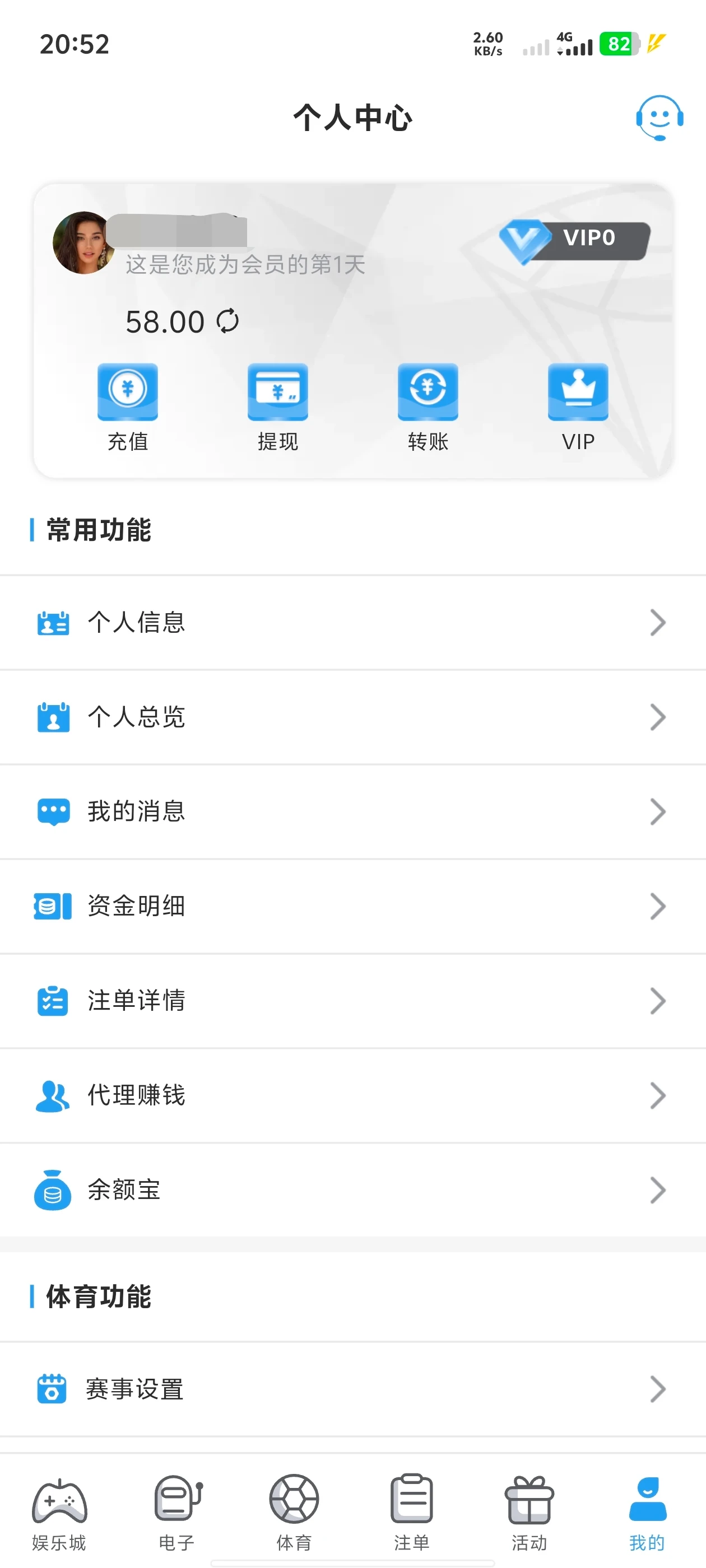
Task: Enter 余额宝 savings row
Action: click(352, 1190)
